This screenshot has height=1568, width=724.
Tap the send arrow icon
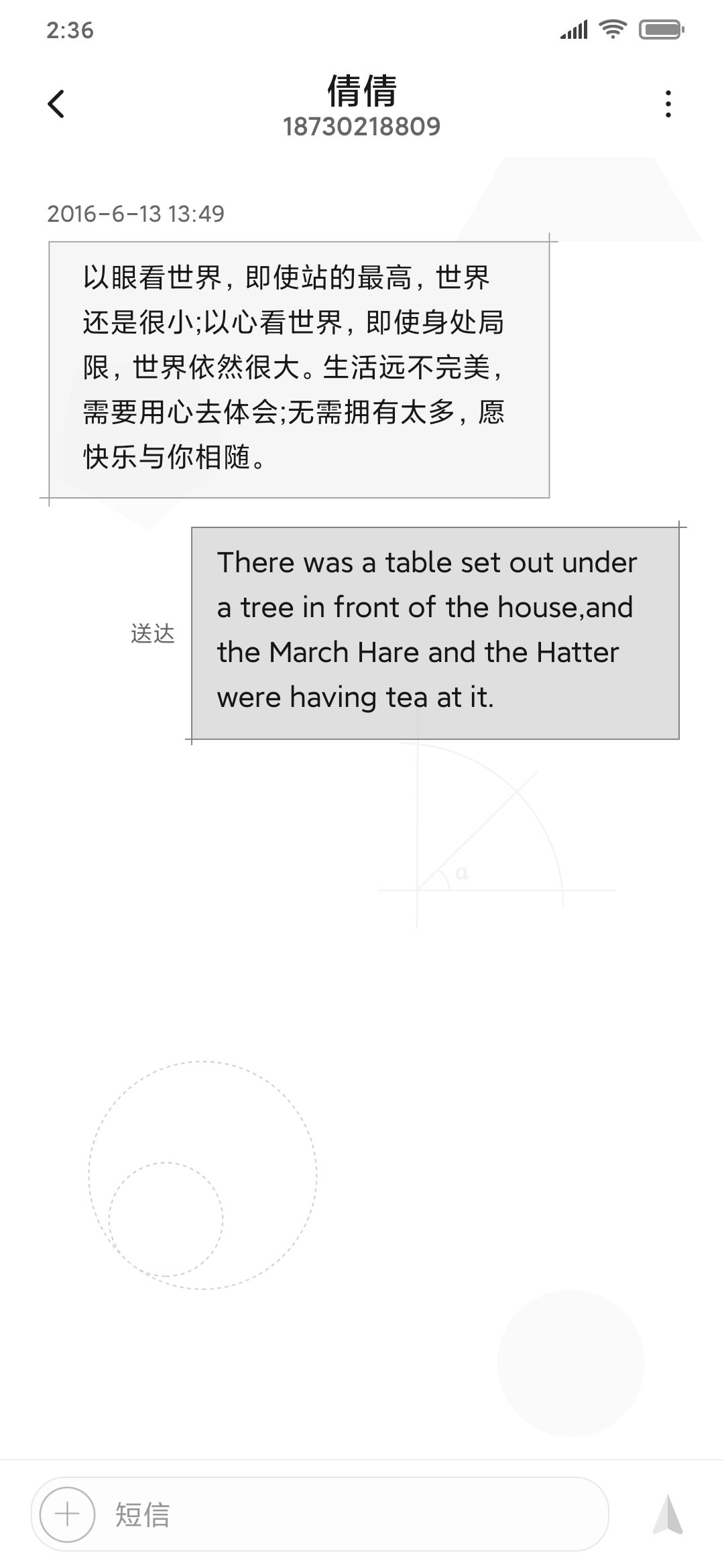click(x=668, y=1514)
